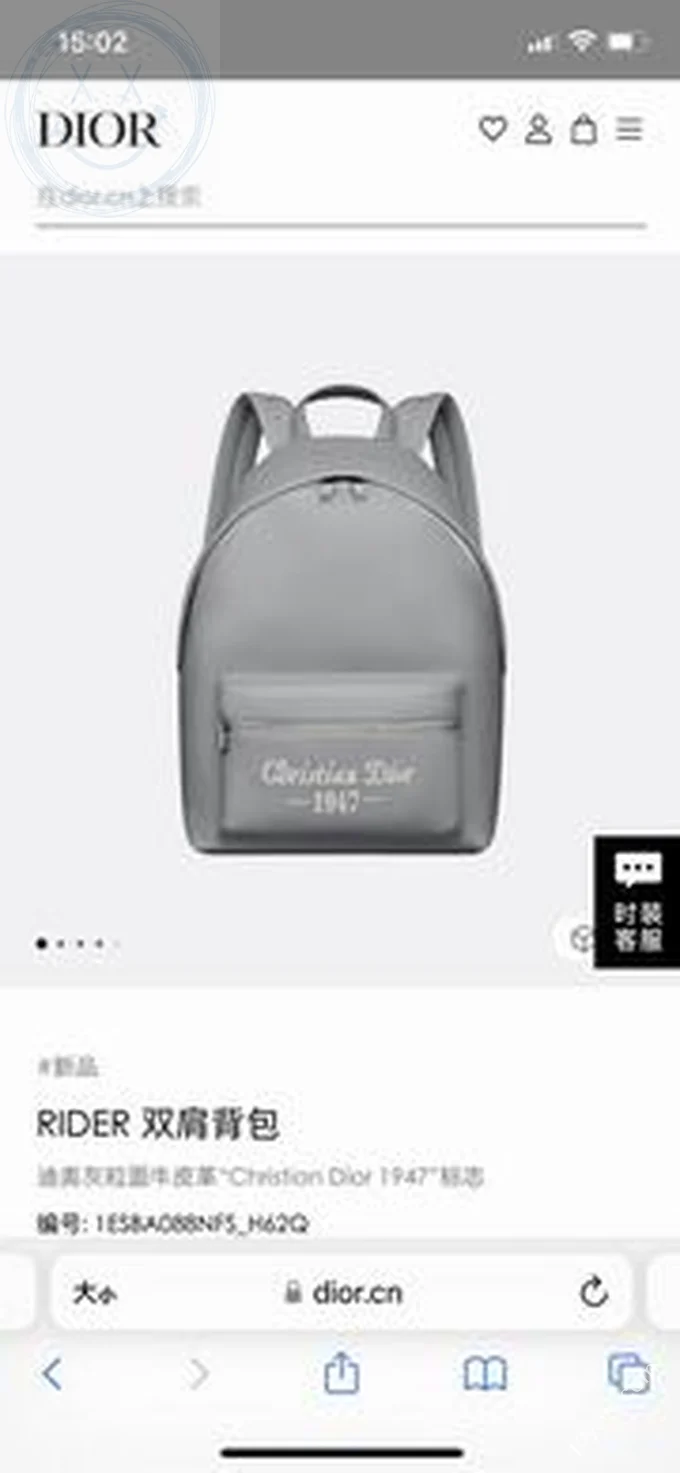This screenshot has height=1473, width=680.
Task: Tap the DIOR logo to go home
Action: pyautogui.click(x=99, y=130)
